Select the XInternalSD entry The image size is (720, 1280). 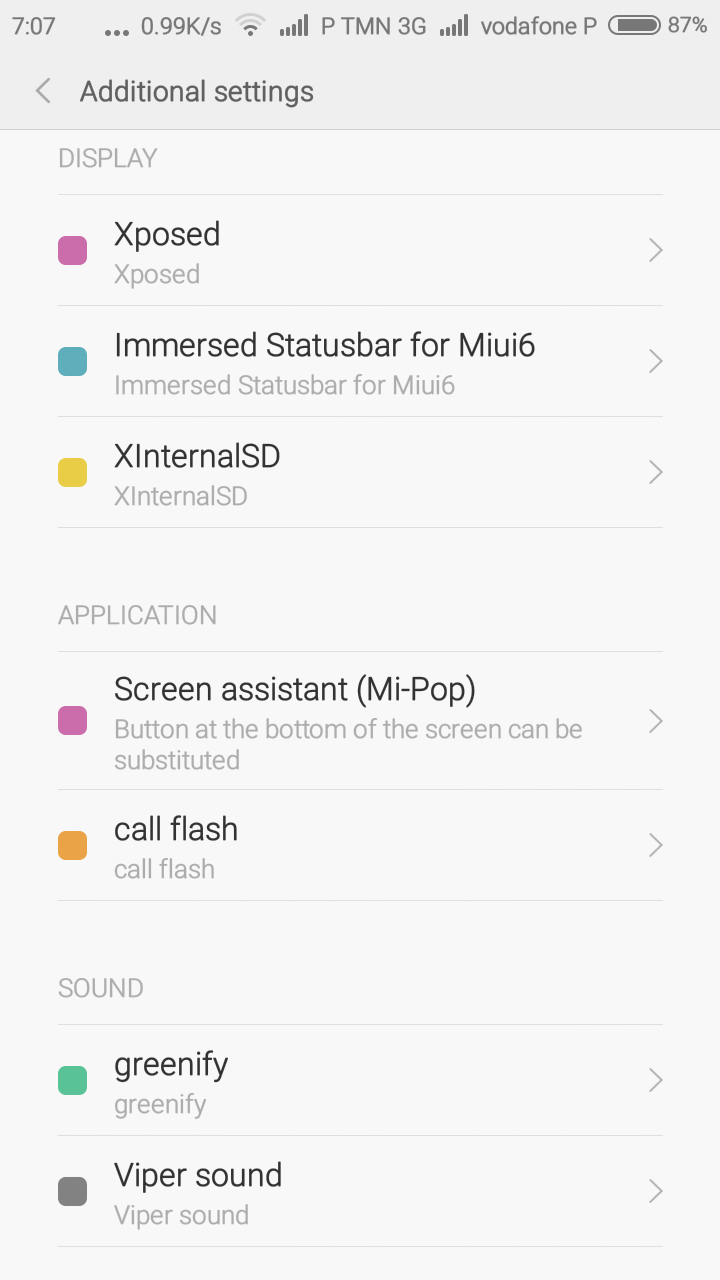pyautogui.click(x=360, y=472)
